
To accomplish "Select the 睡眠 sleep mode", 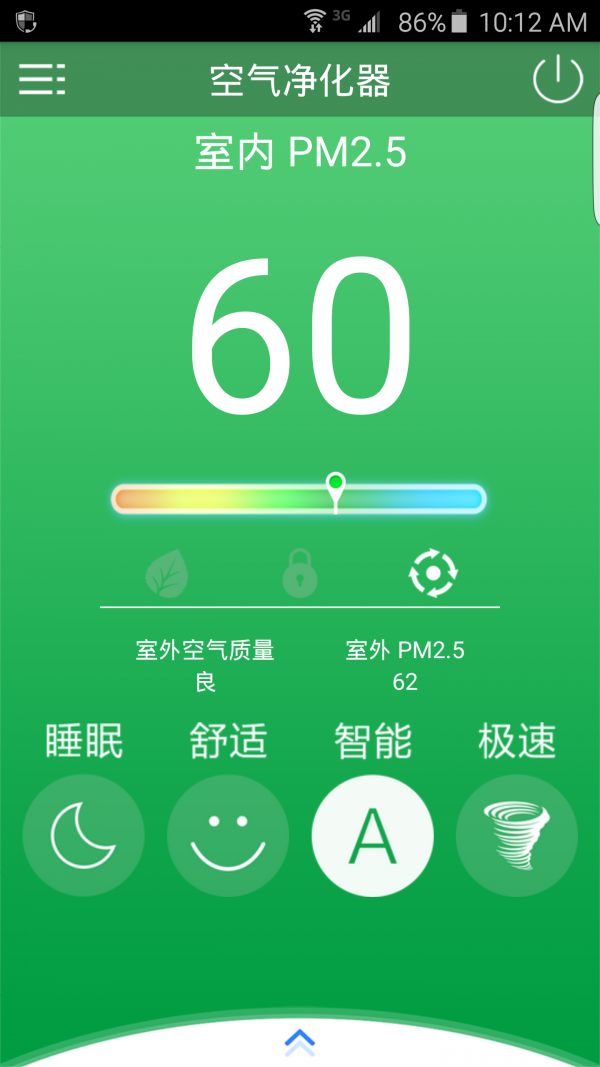I will [x=84, y=836].
